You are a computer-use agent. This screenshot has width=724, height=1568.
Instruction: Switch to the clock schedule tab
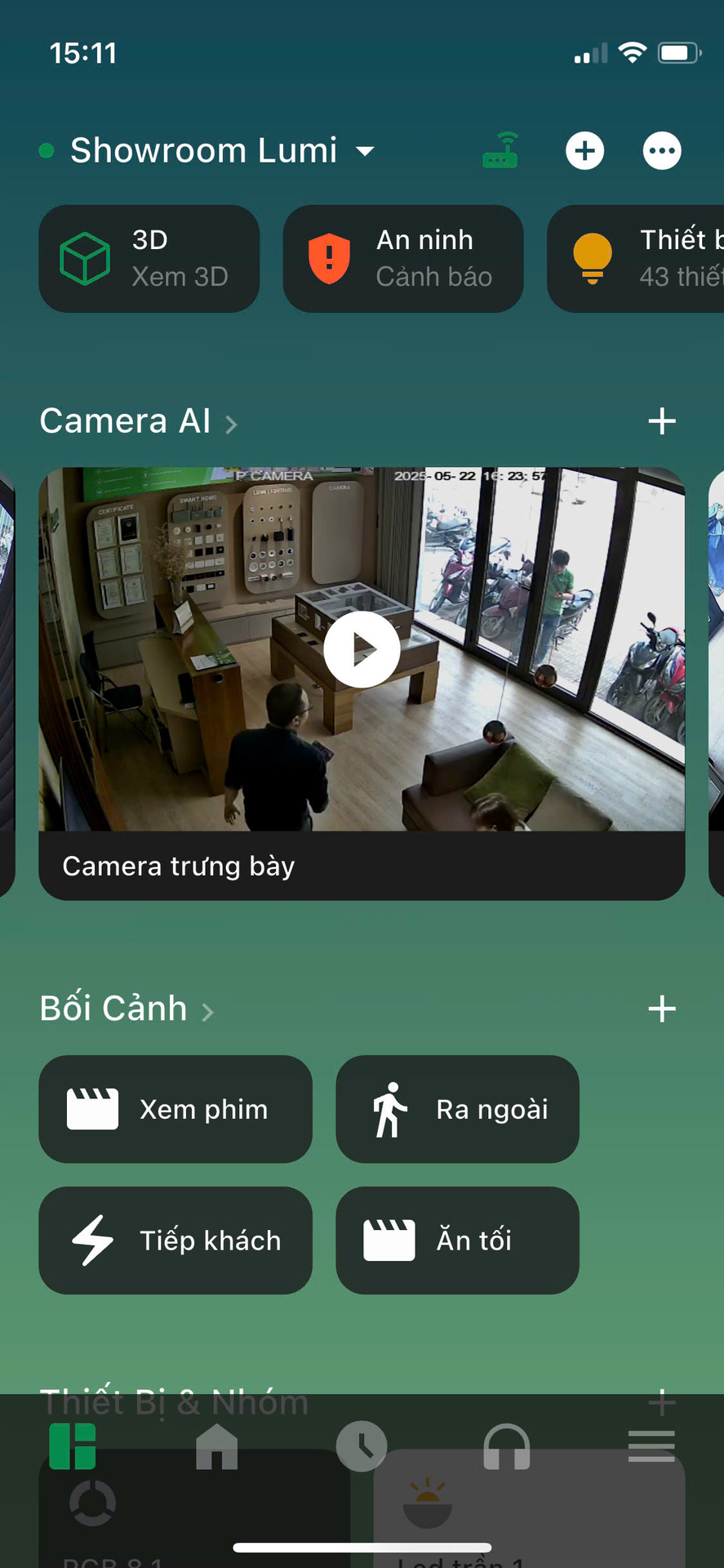362,1447
